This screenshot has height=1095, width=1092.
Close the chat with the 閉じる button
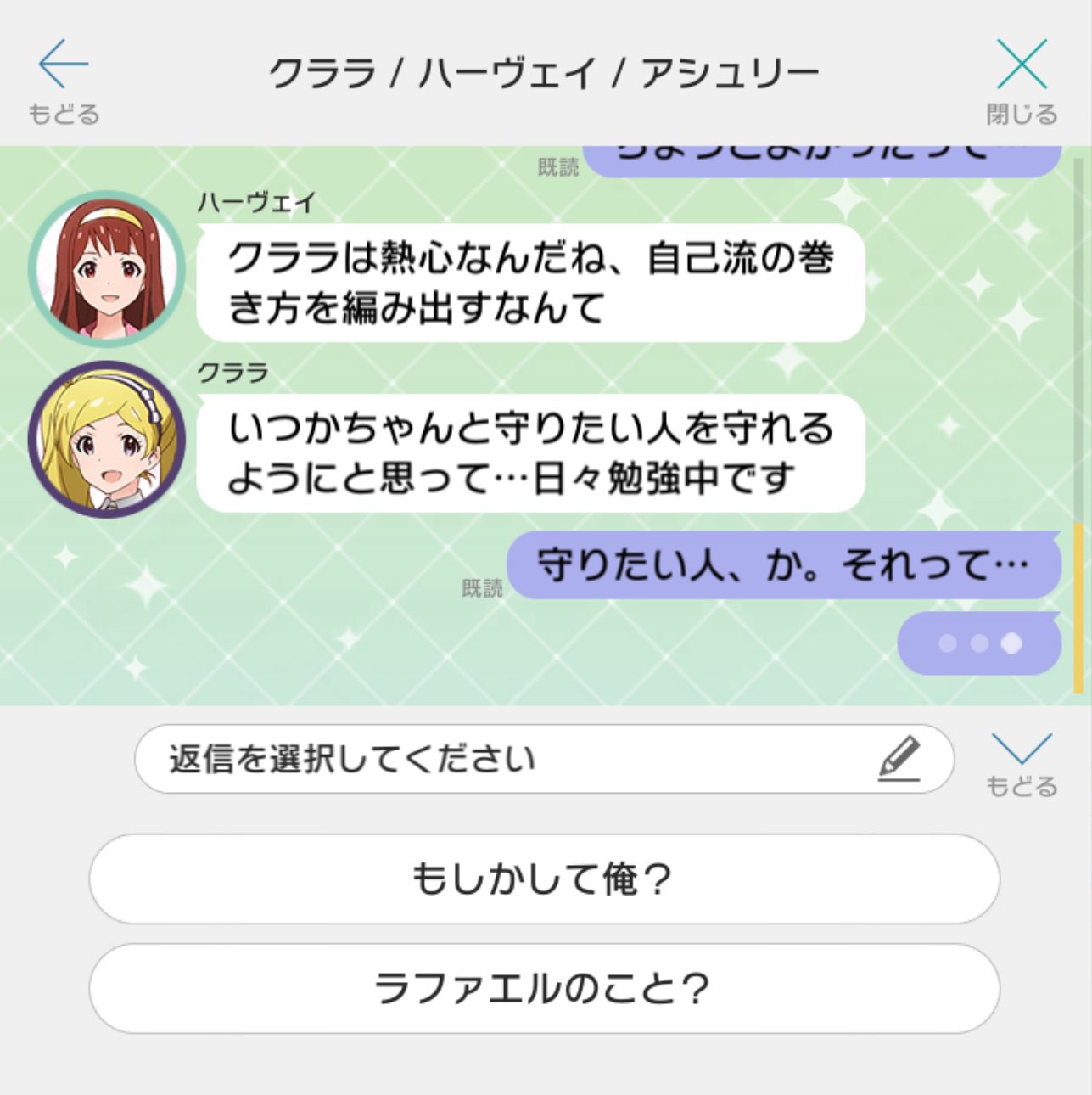(x=1022, y=78)
